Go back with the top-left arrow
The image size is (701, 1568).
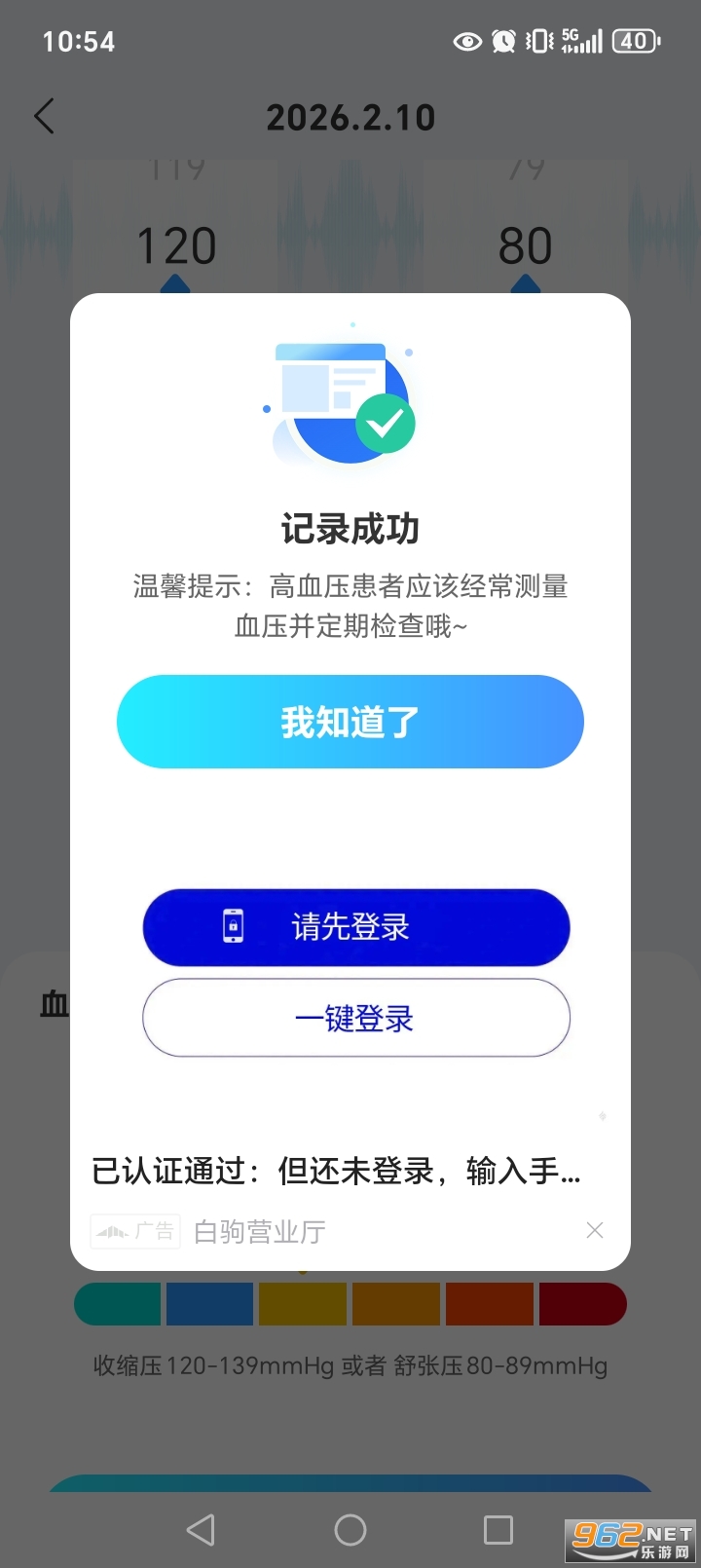(45, 117)
